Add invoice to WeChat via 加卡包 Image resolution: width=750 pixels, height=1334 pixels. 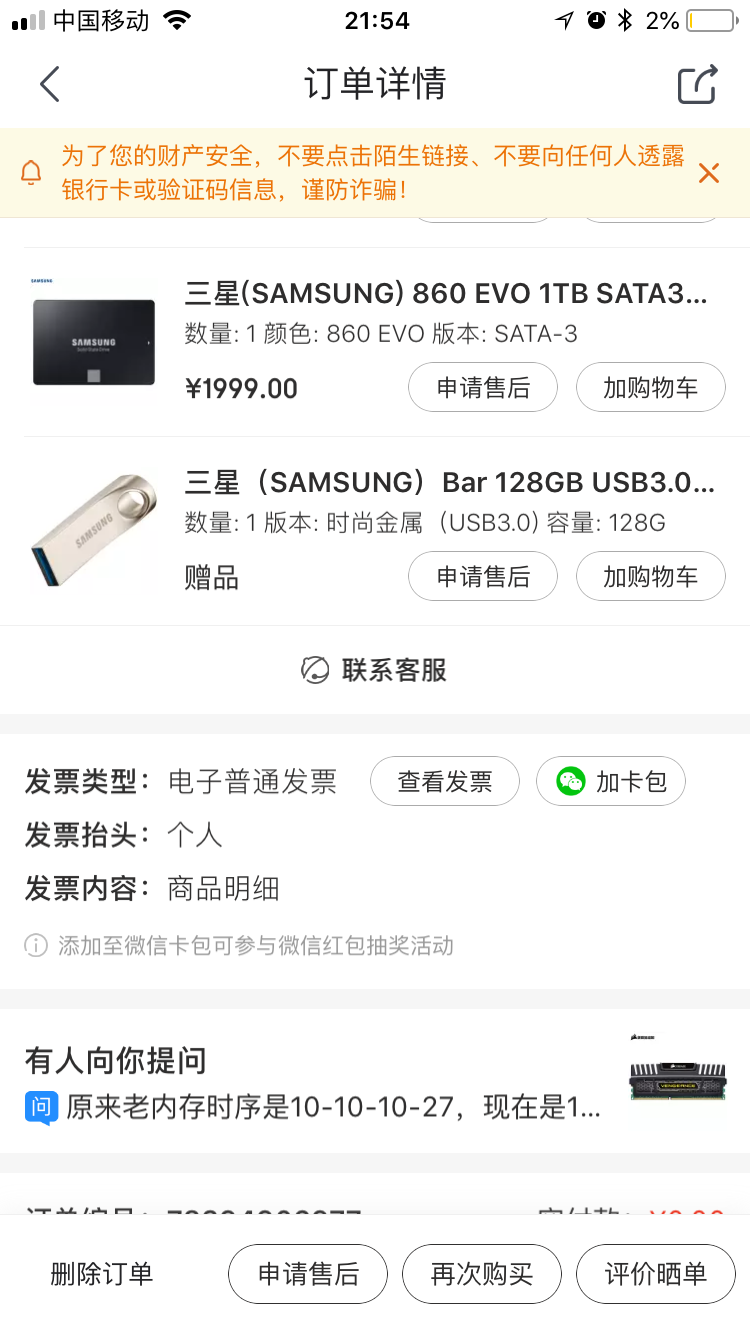coord(611,781)
